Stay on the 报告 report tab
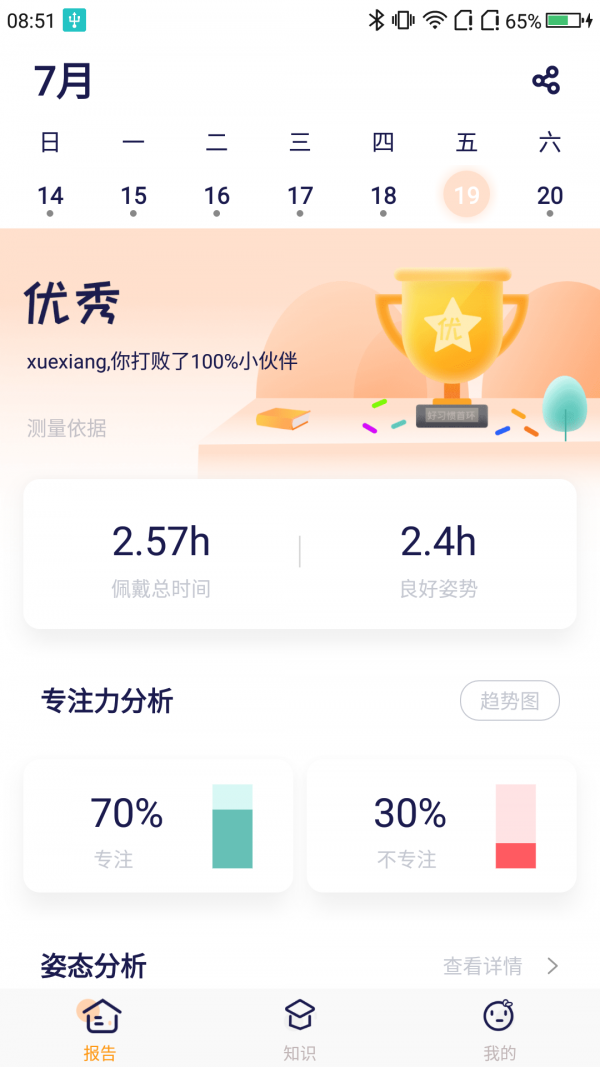The height and width of the screenshot is (1067, 600). [100, 1028]
